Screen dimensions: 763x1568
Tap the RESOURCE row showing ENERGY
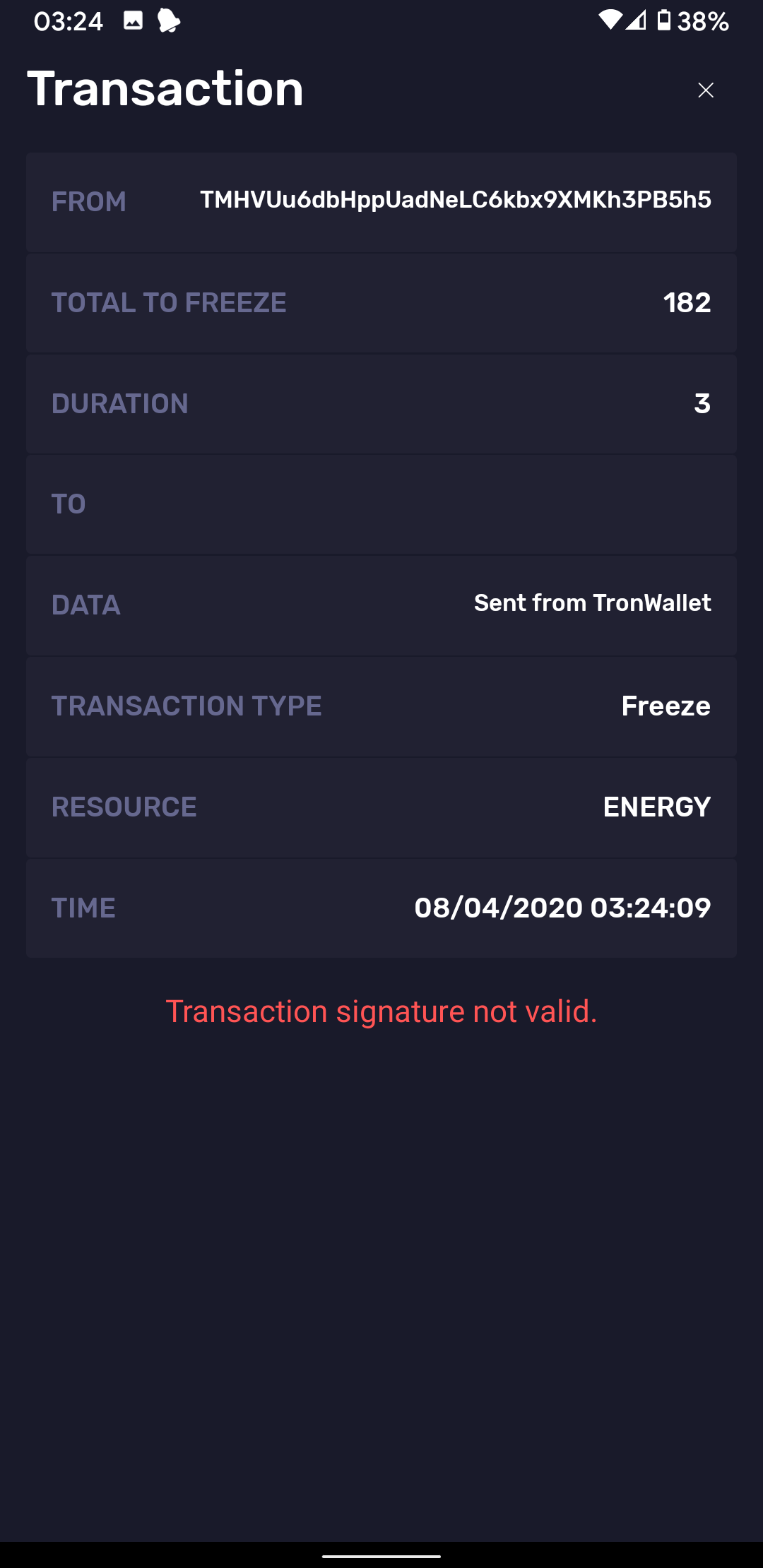381,807
